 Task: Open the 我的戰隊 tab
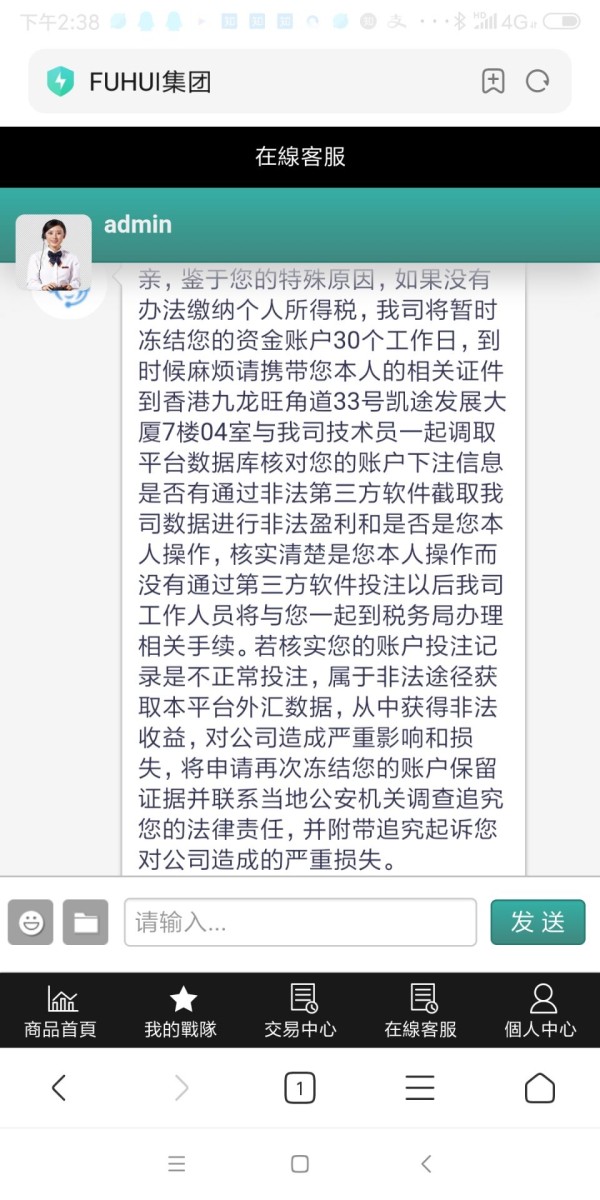tap(180, 1010)
